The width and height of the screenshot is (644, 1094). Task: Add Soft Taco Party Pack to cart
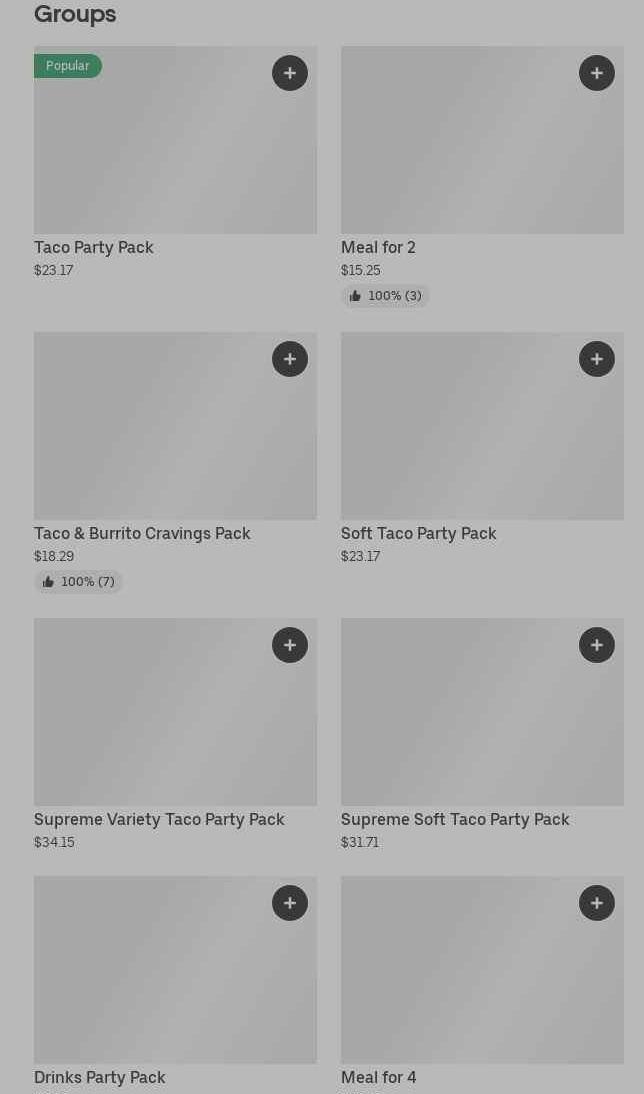pyautogui.click(x=597, y=359)
